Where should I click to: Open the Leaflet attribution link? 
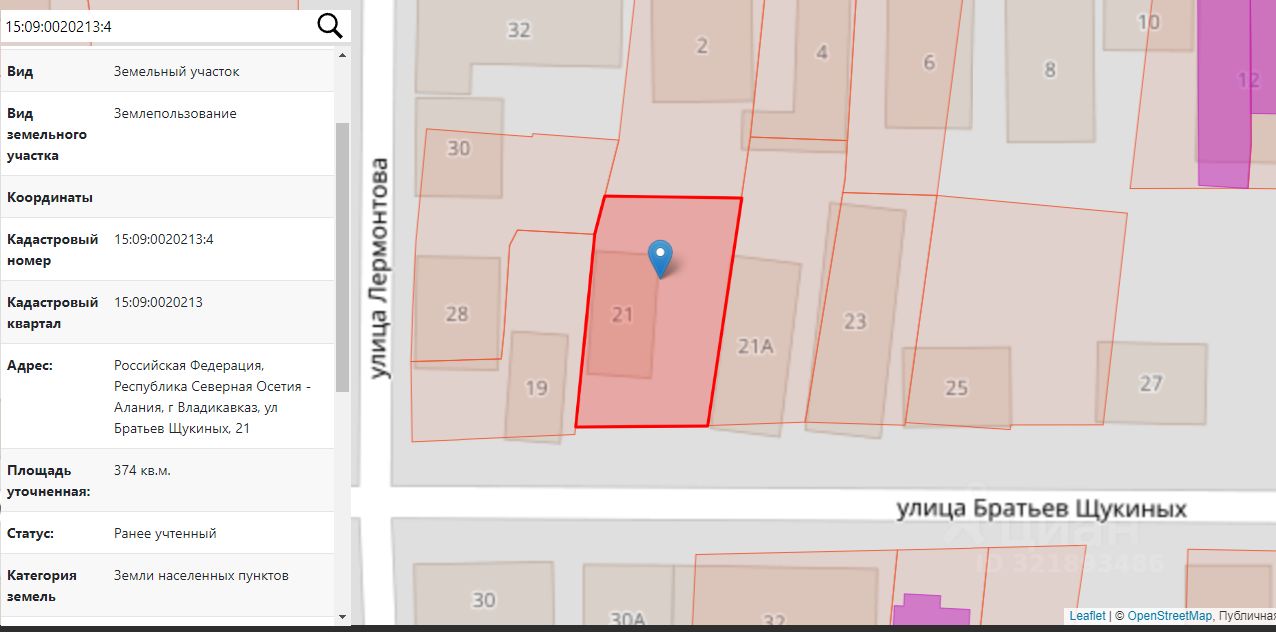pyautogui.click(x=1087, y=616)
